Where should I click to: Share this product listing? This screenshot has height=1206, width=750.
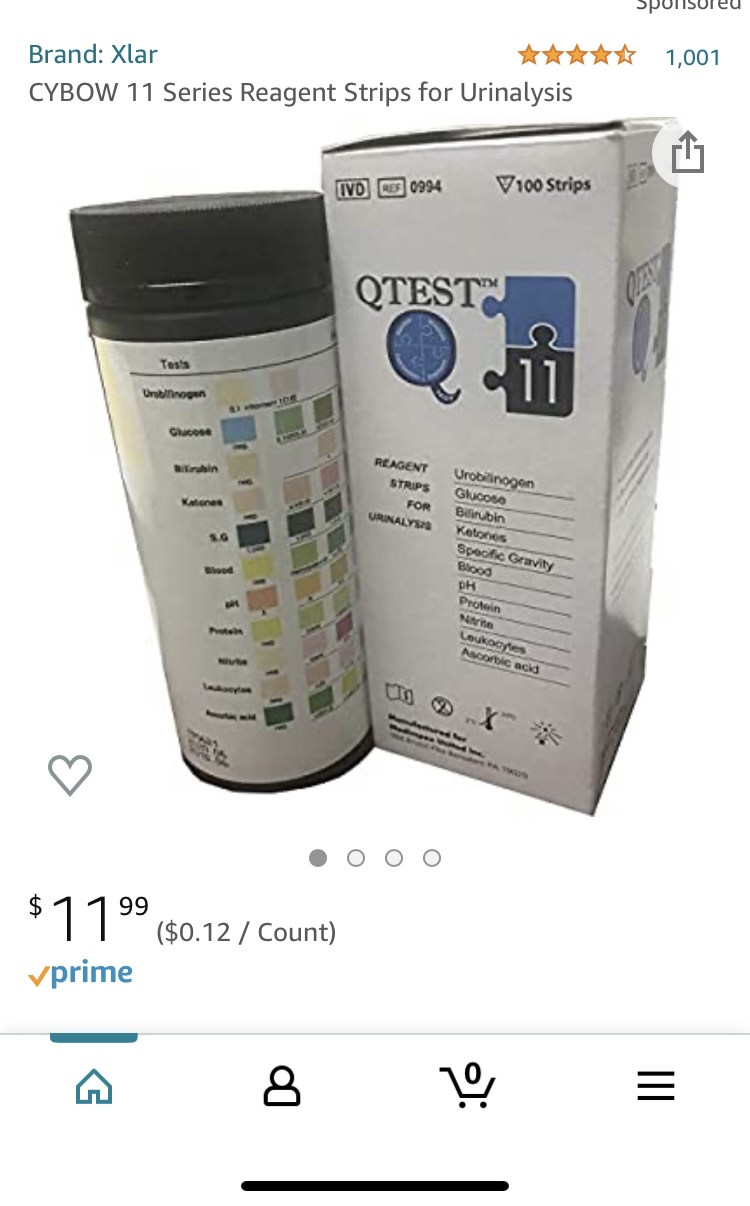click(x=687, y=154)
